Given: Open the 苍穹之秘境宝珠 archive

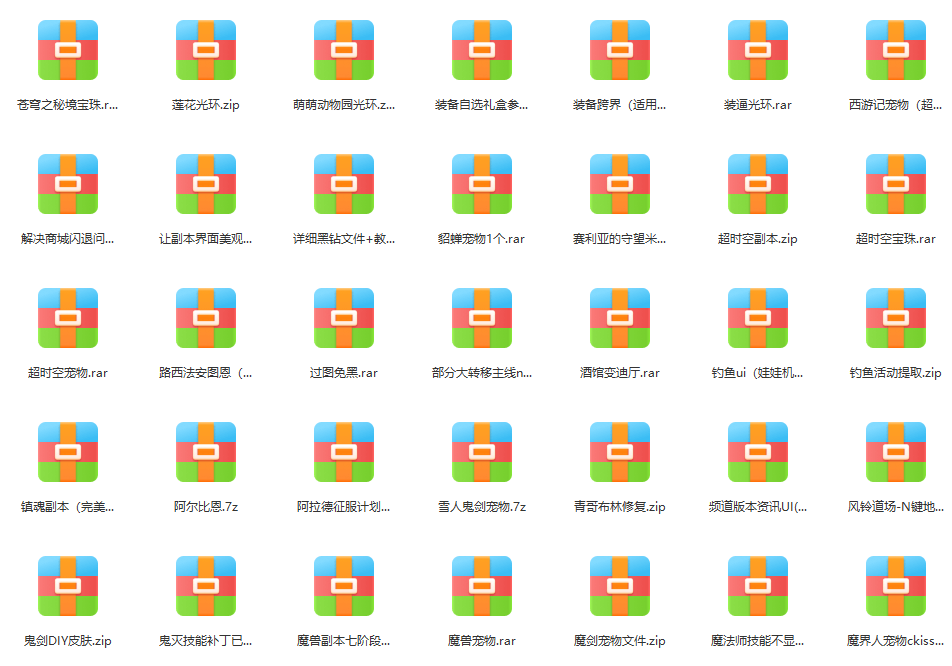Looking at the screenshot, I should (68, 50).
